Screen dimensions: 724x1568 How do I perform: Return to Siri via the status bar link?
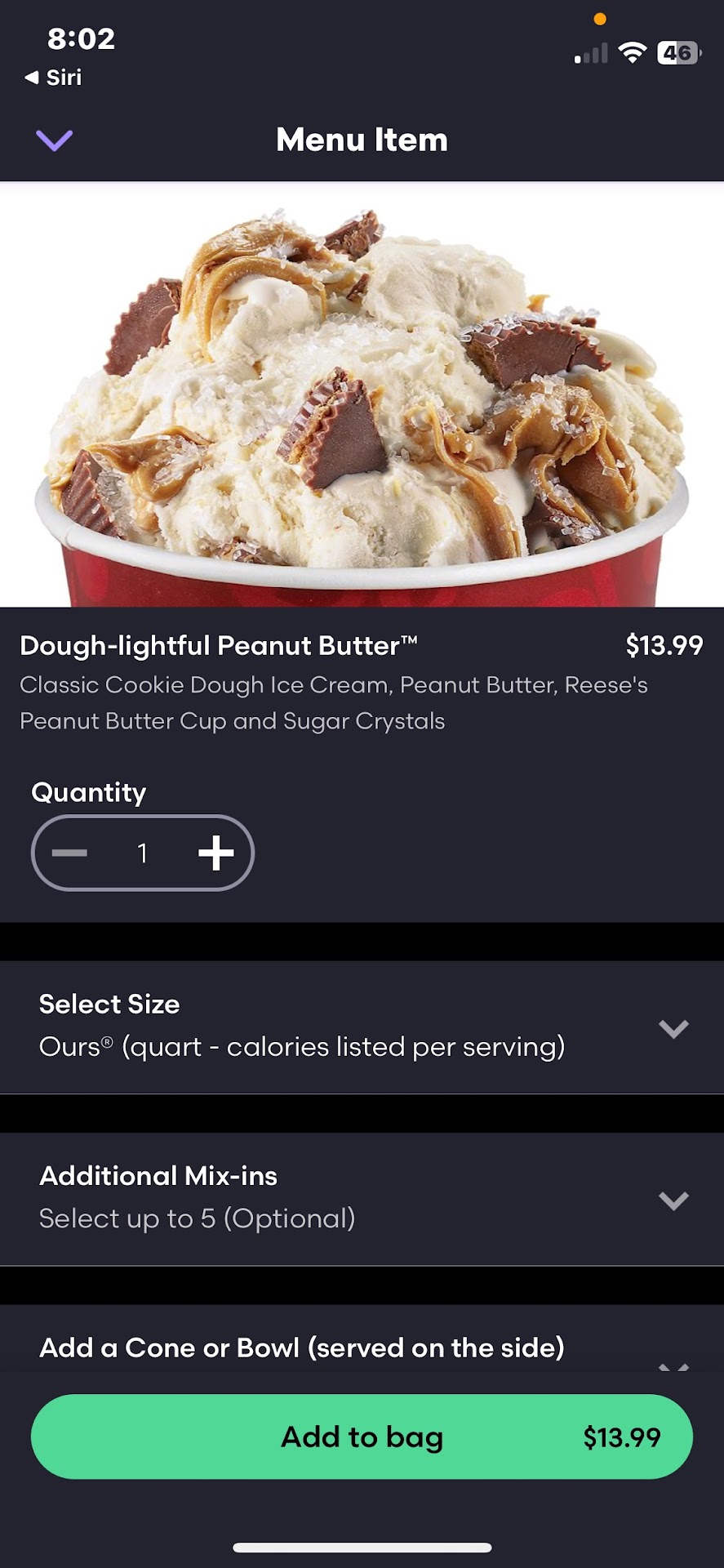(54, 78)
